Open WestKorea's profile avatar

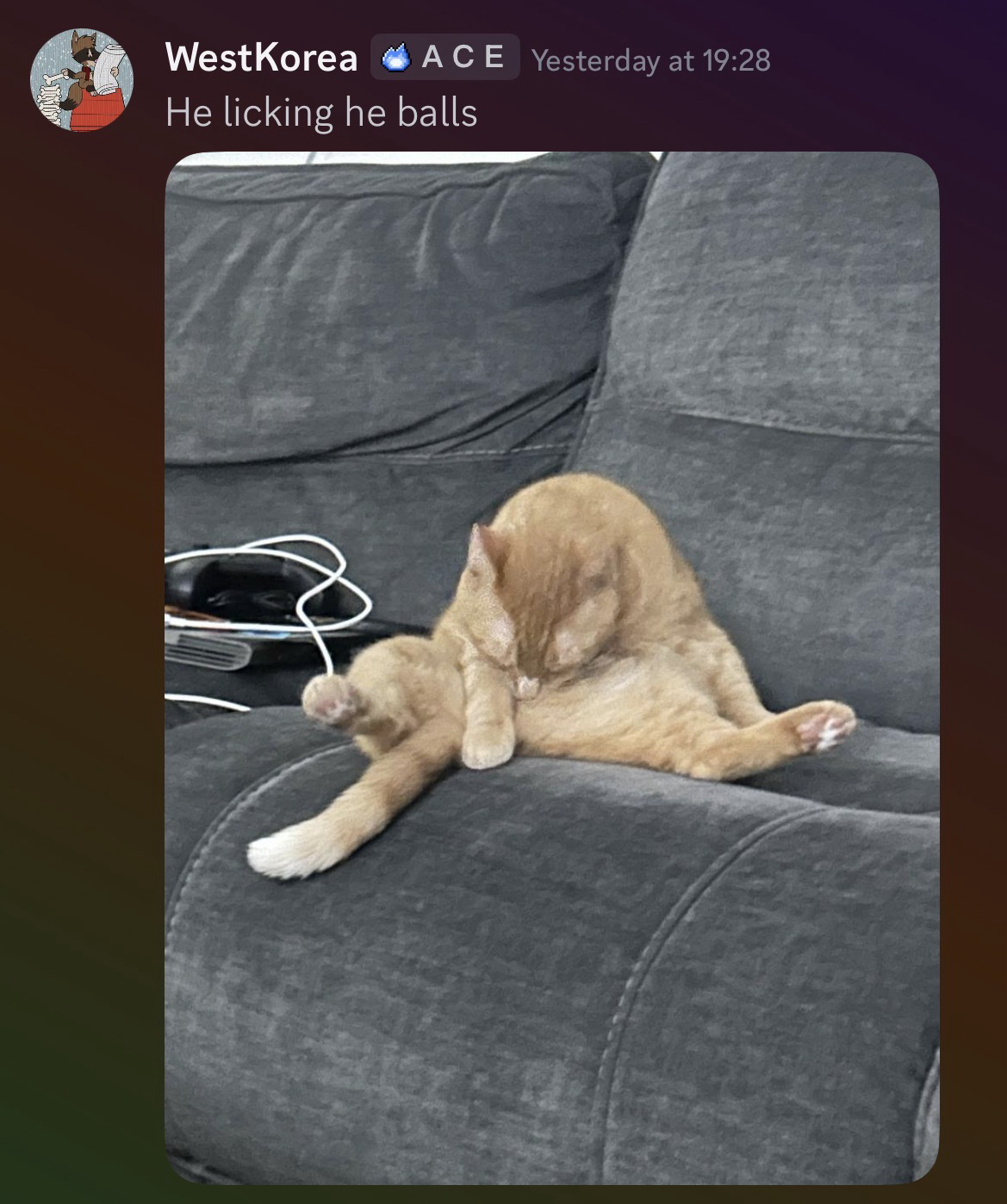pyautogui.click(x=82, y=80)
